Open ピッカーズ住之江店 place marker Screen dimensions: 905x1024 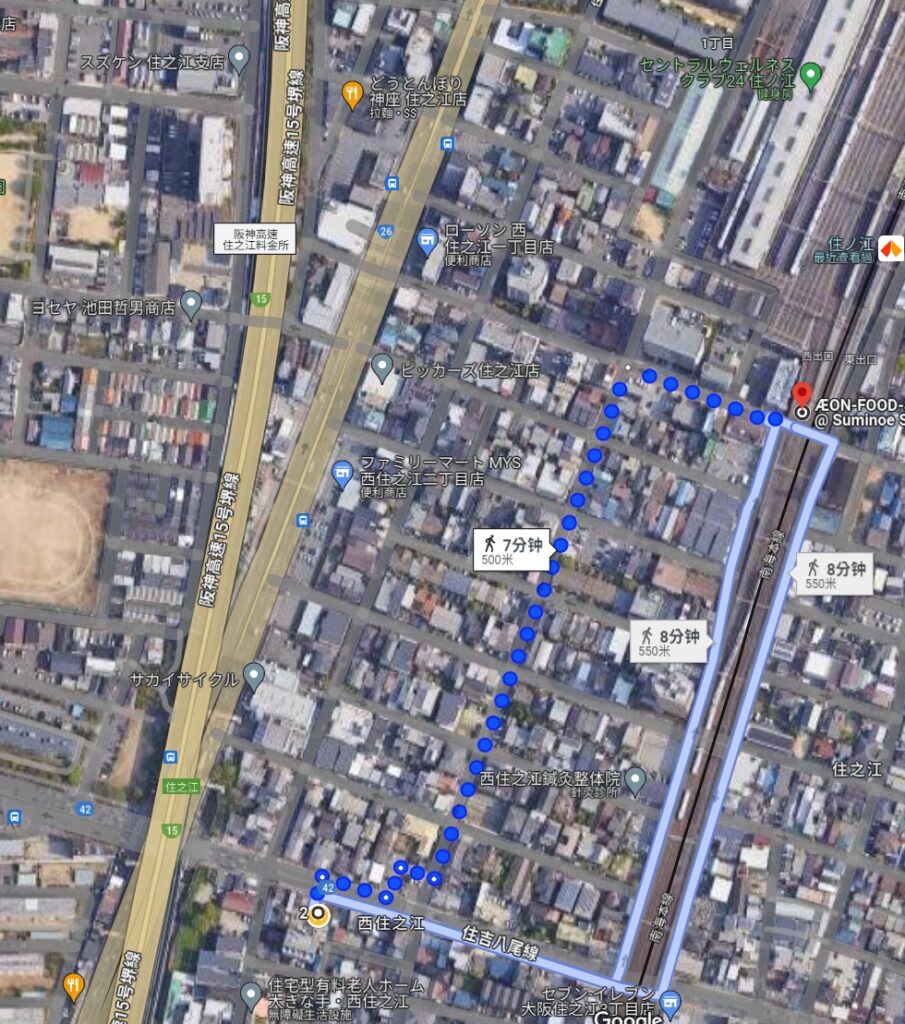(x=381, y=367)
